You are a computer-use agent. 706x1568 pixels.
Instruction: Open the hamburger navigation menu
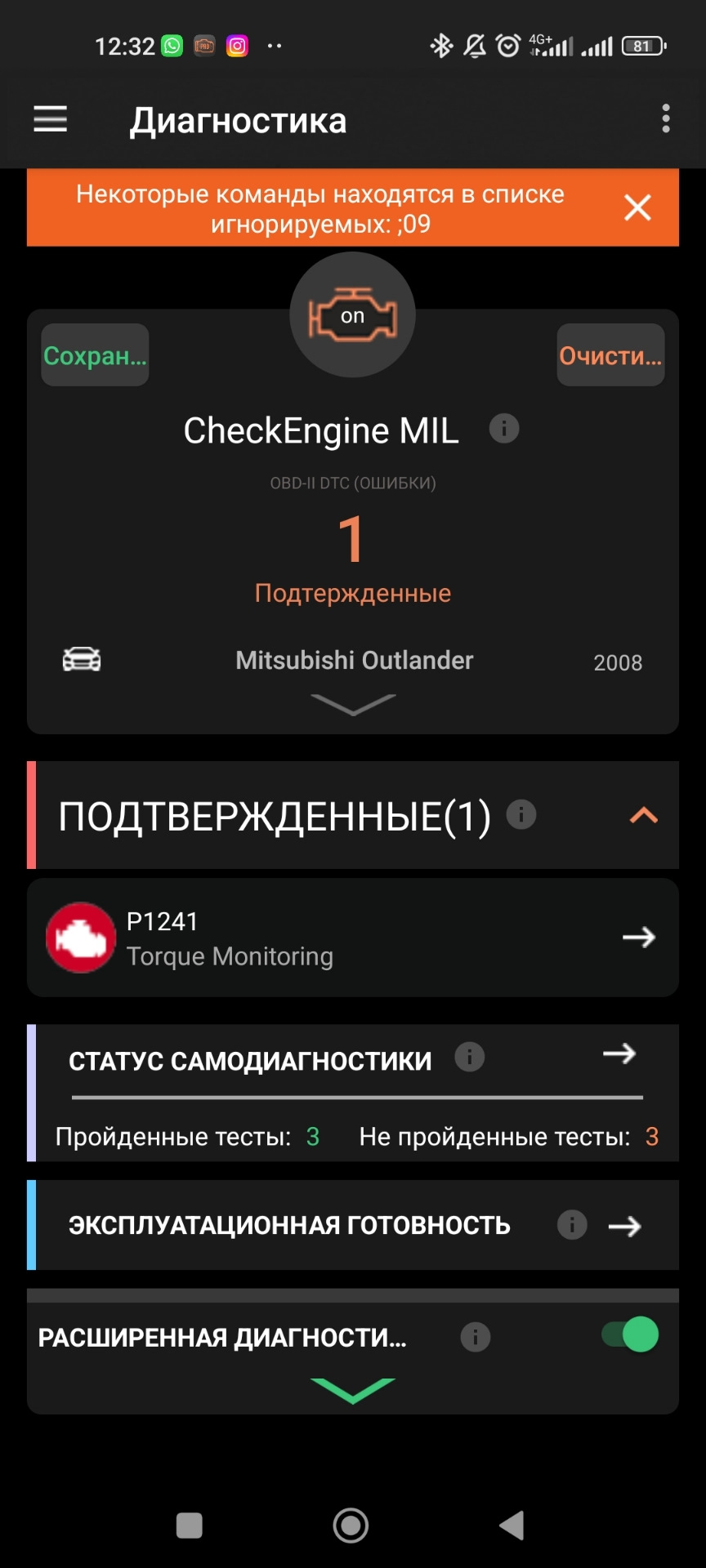pyautogui.click(x=50, y=119)
